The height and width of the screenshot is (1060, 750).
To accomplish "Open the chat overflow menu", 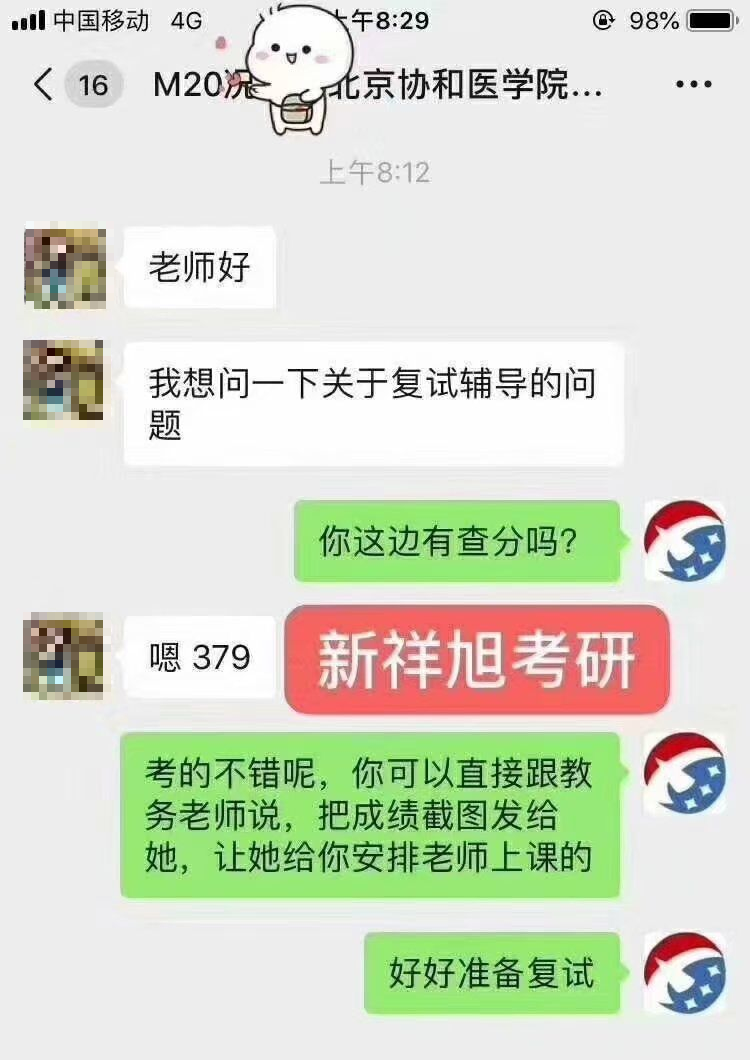I will 693,85.
